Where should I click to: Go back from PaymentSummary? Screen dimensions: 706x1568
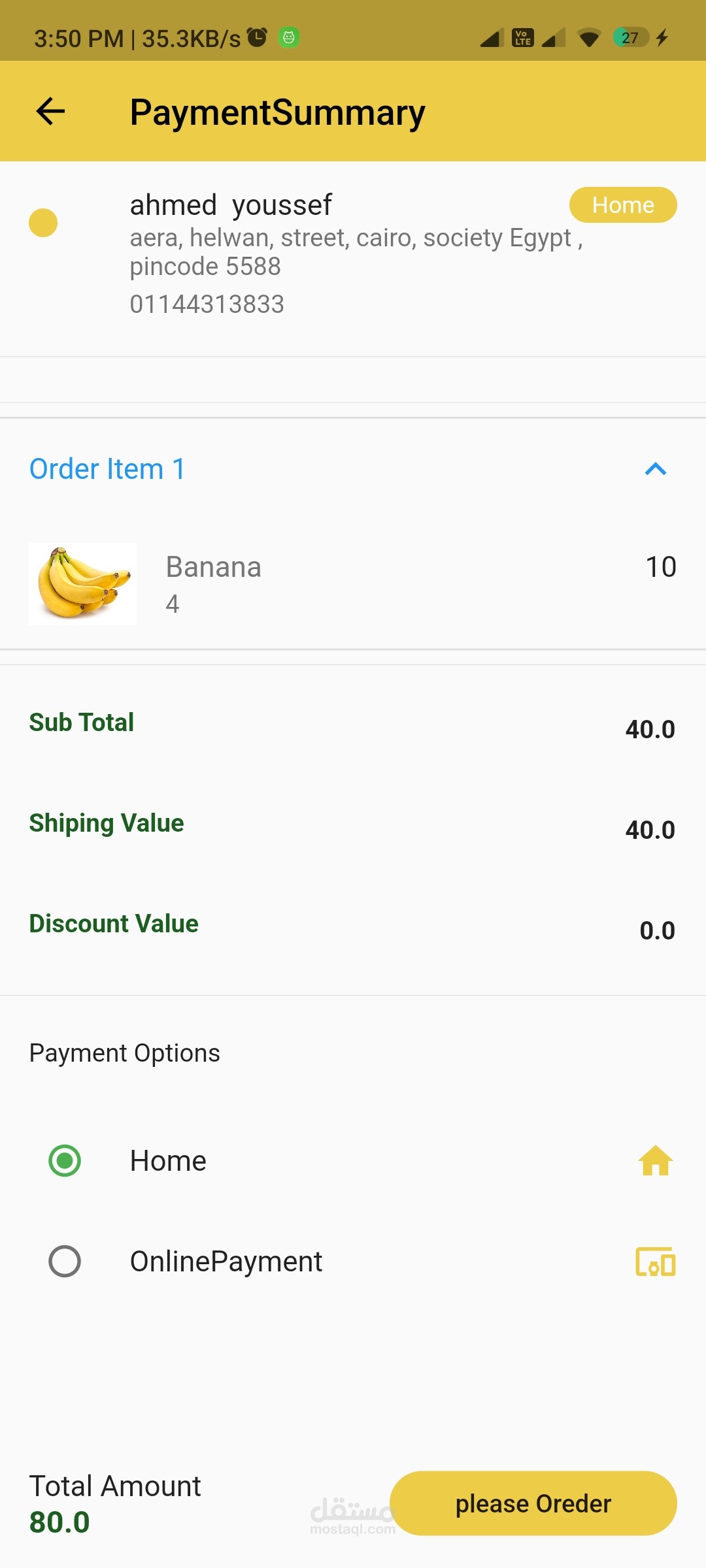click(50, 111)
